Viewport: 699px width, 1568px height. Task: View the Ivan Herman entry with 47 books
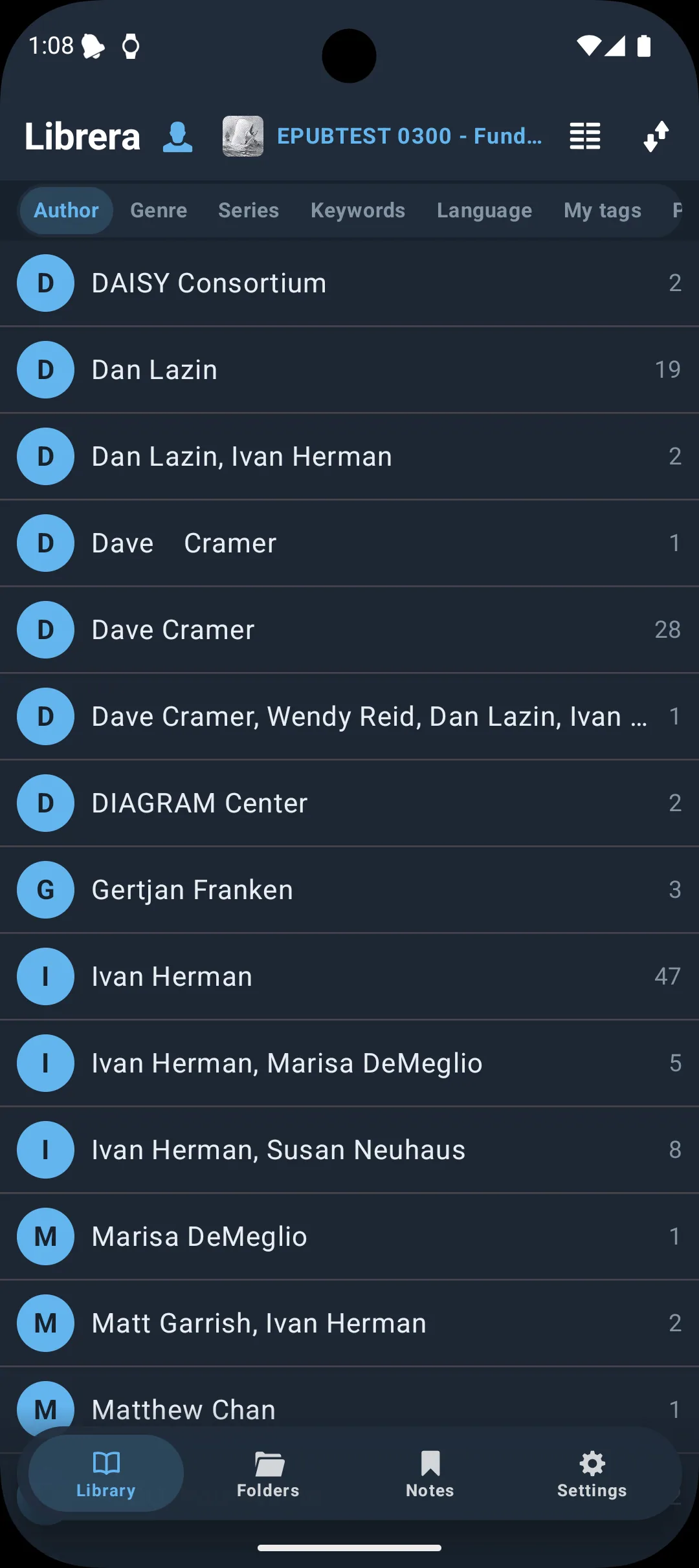pos(349,977)
